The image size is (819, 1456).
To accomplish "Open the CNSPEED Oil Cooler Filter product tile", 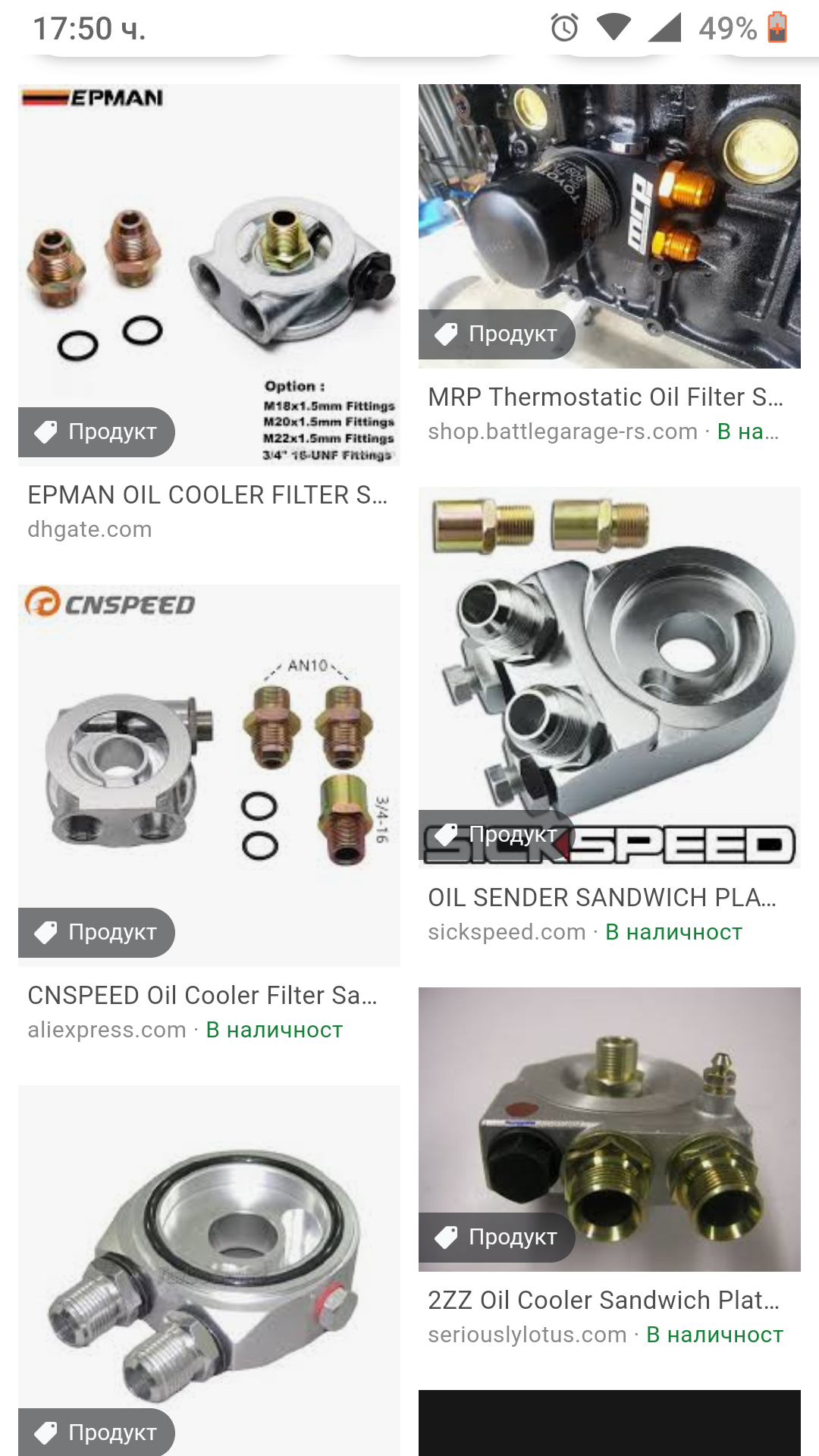I will click(x=209, y=775).
